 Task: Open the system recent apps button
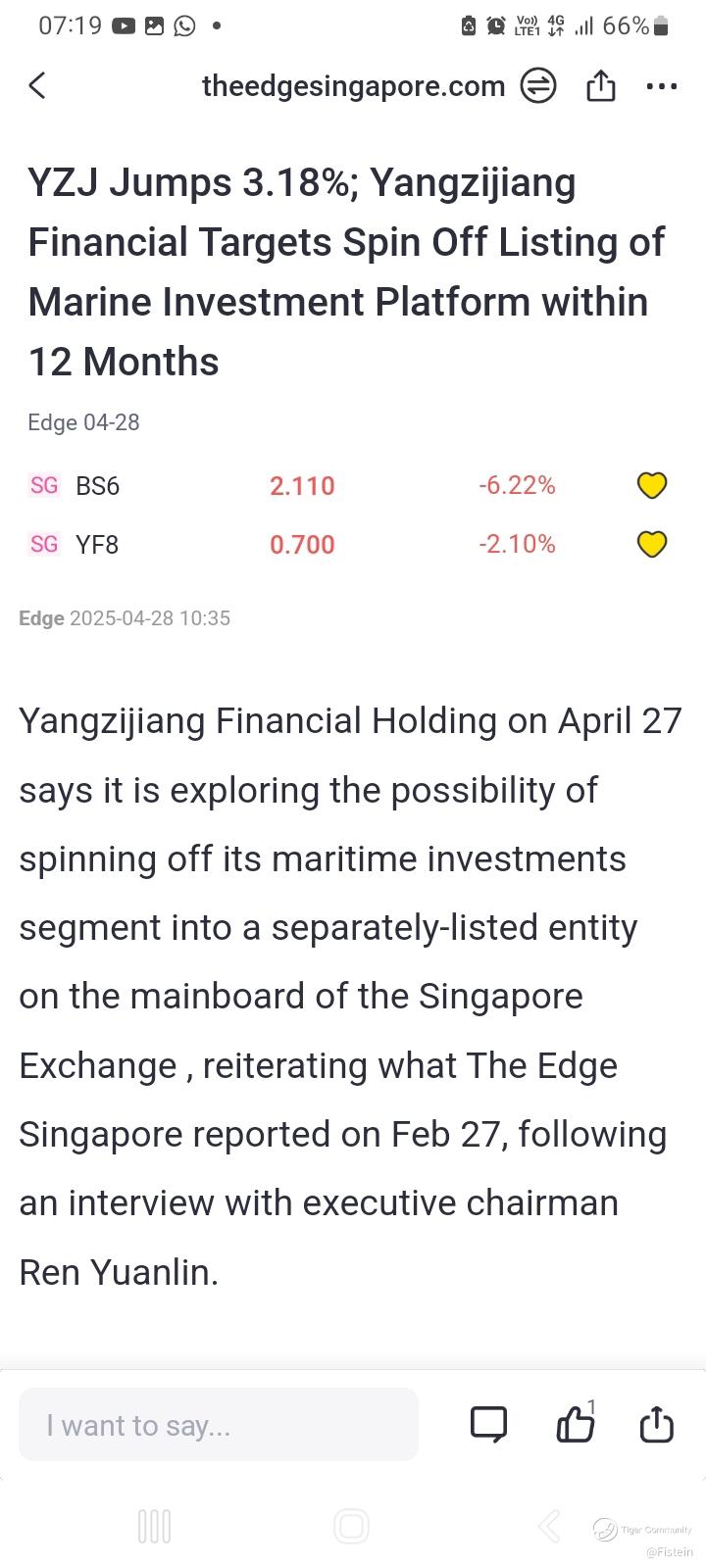click(x=155, y=1526)
